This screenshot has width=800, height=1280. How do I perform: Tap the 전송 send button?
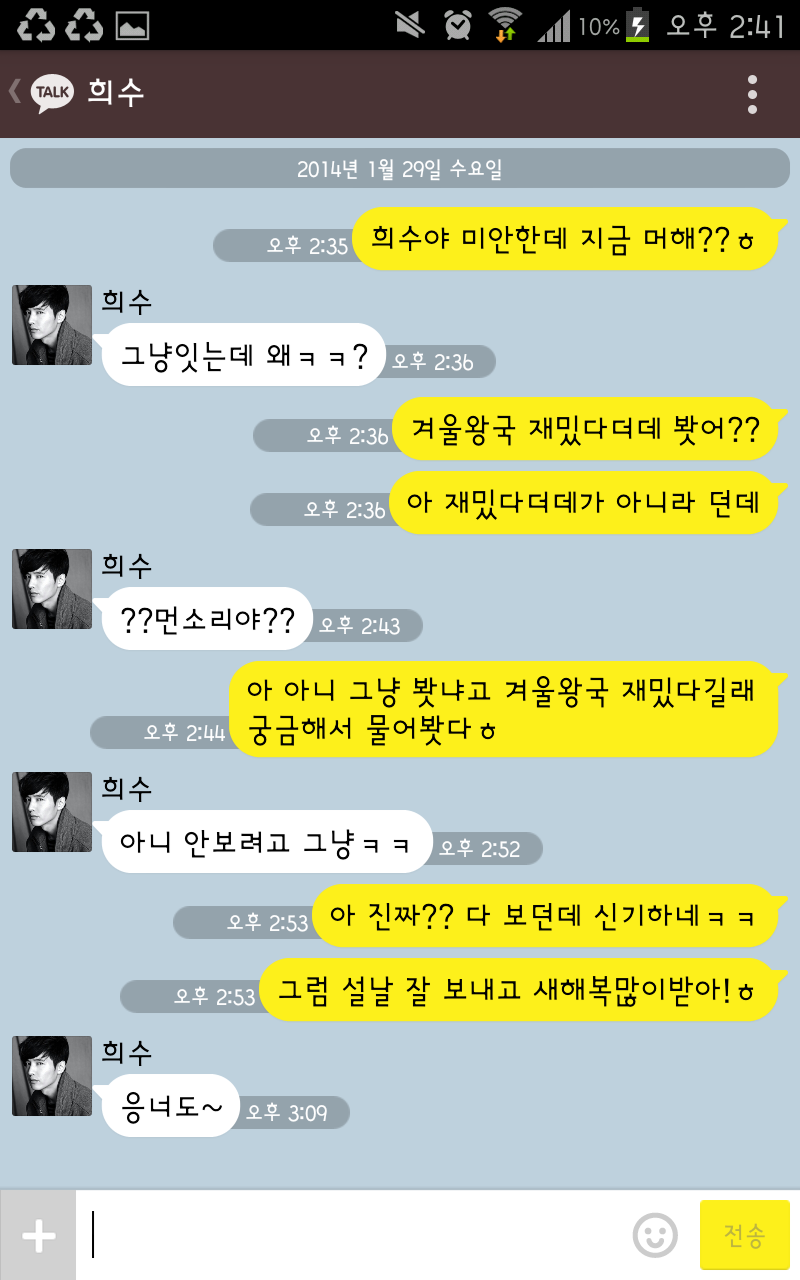[744, 1236]
